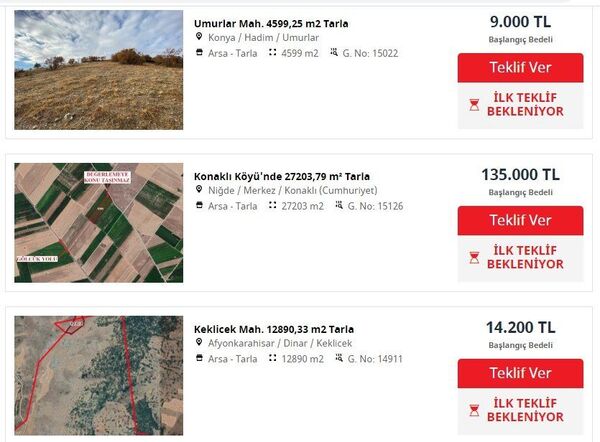Tap Teklif Ver for Keklicek Mah. listing
This screenshot has width=600, height=442.
(520, 373)
